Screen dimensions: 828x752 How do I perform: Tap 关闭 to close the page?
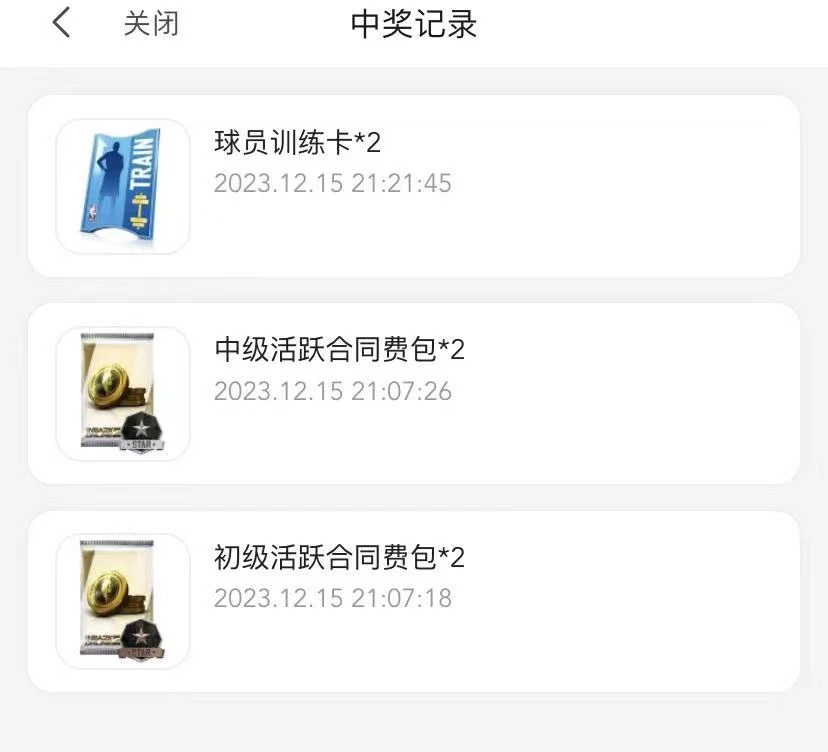pos(151,24)
